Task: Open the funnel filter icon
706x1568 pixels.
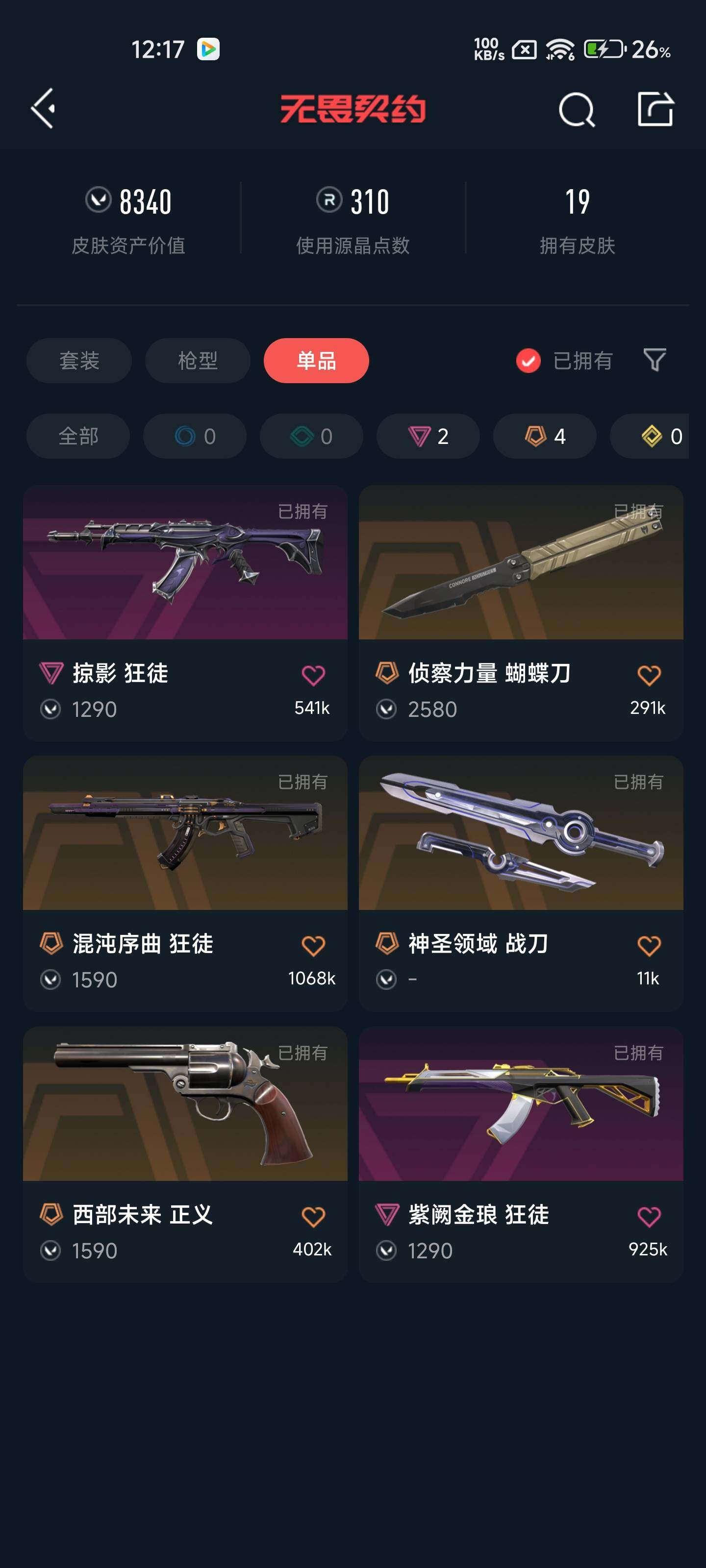Action: 655,360
